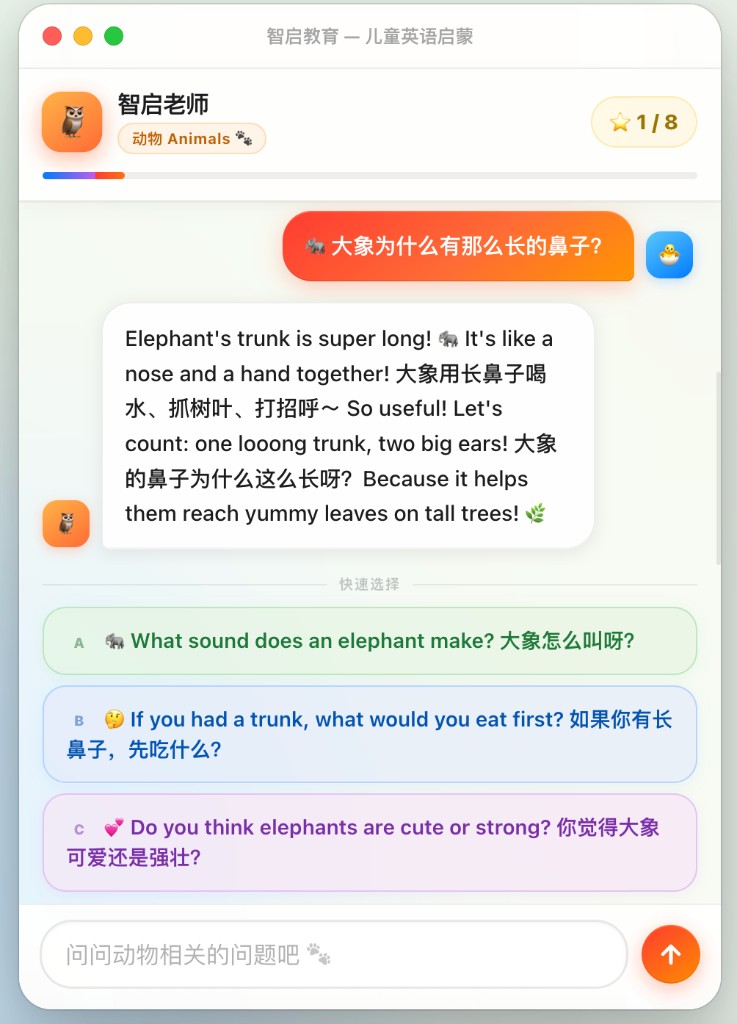The width and height of the screenshot is (737, 1024).
Task: Click the owl teacher avatar in the header
Action: pyautogui.click(x=71, y=121)
